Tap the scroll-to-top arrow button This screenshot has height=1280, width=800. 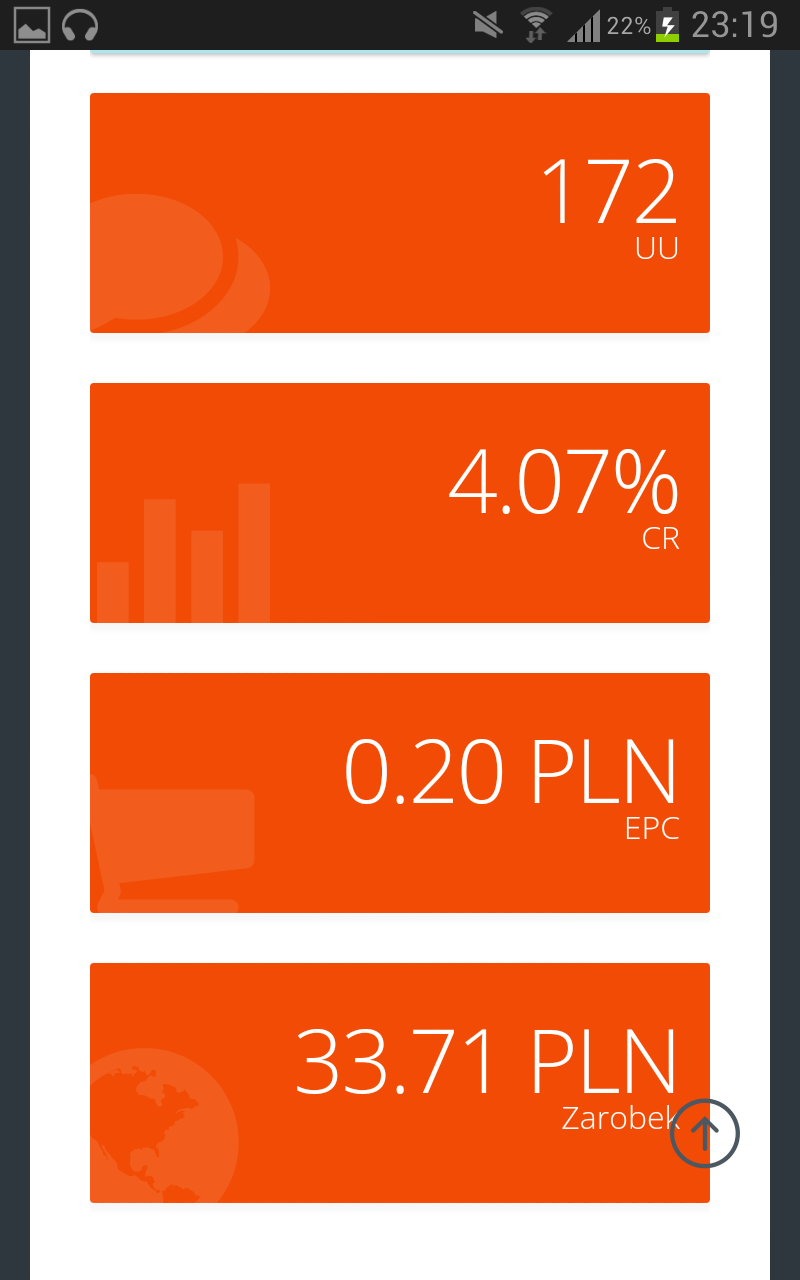[x=705, y=1133]
